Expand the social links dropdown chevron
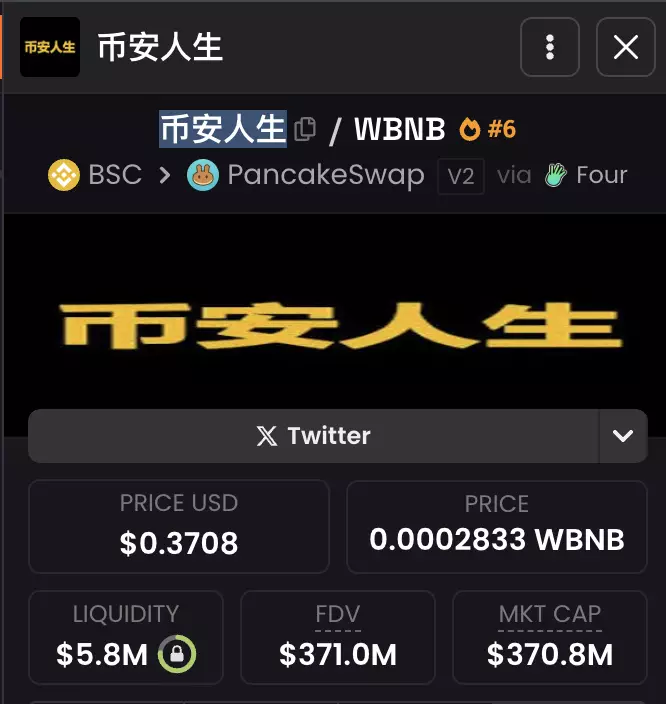The width and height of the screenshot is (666, 704). pyautogui.click(x=623, y=436)
